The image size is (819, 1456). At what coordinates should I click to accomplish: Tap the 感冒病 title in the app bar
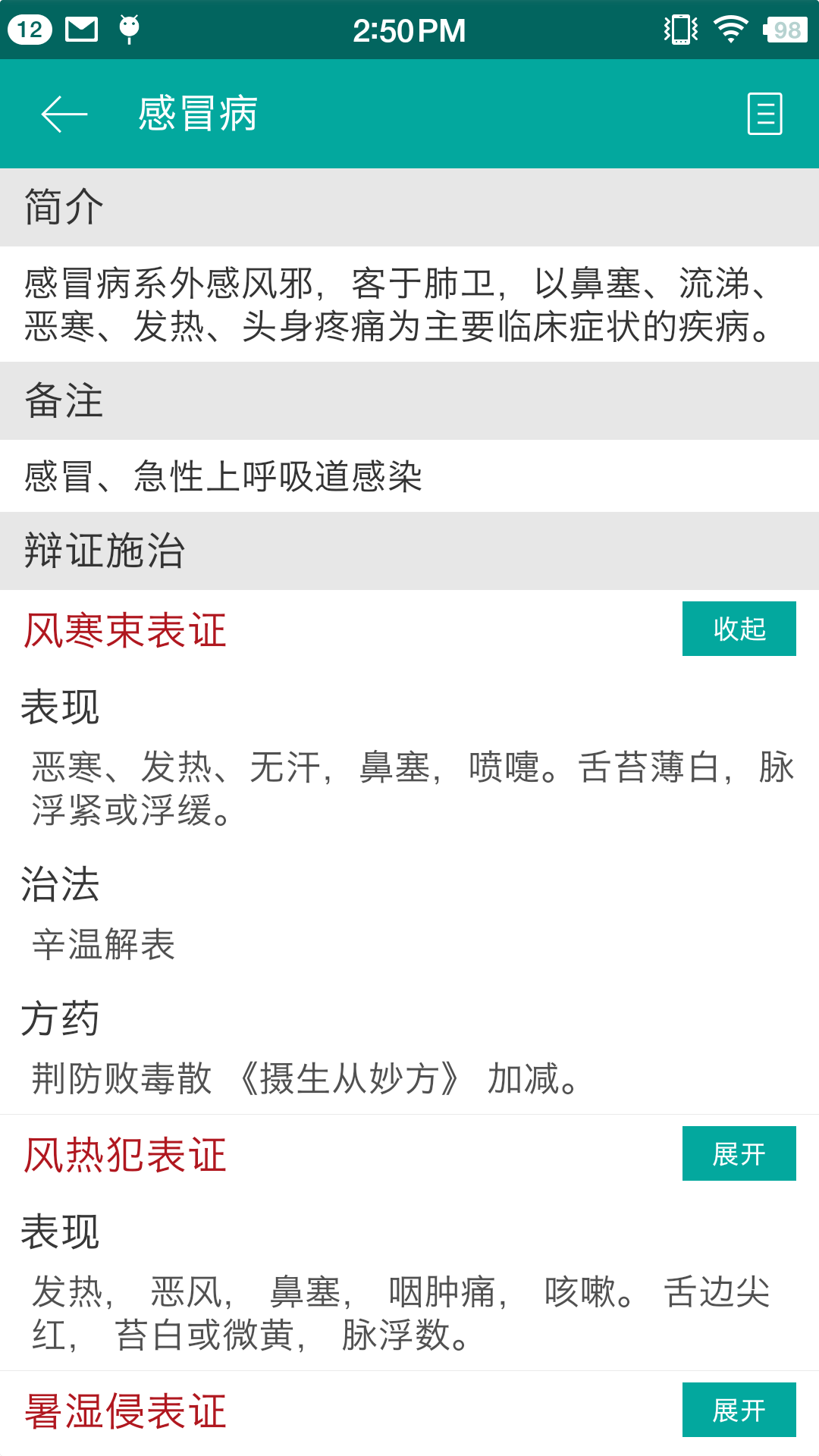(x=196, y=114)
